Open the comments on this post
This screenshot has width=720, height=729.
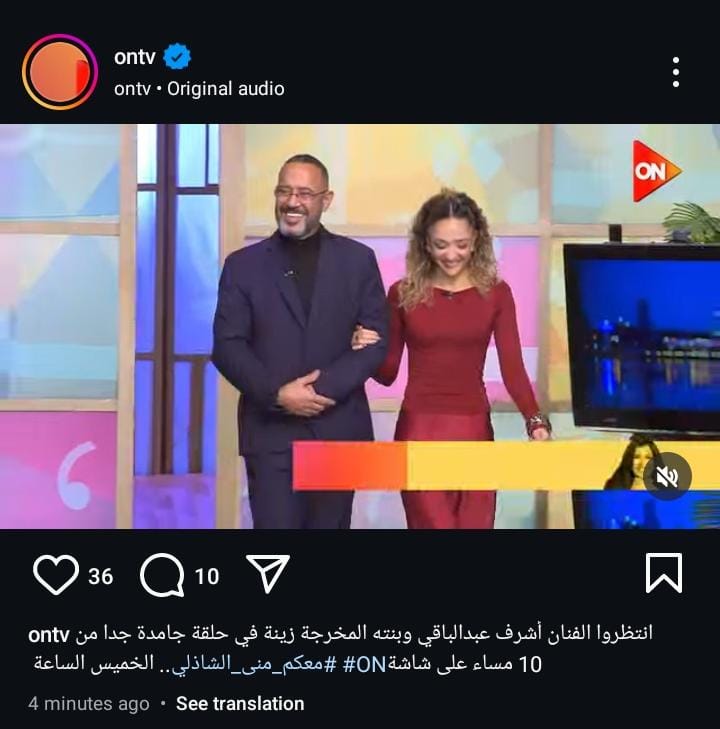[x=162, y=575]
